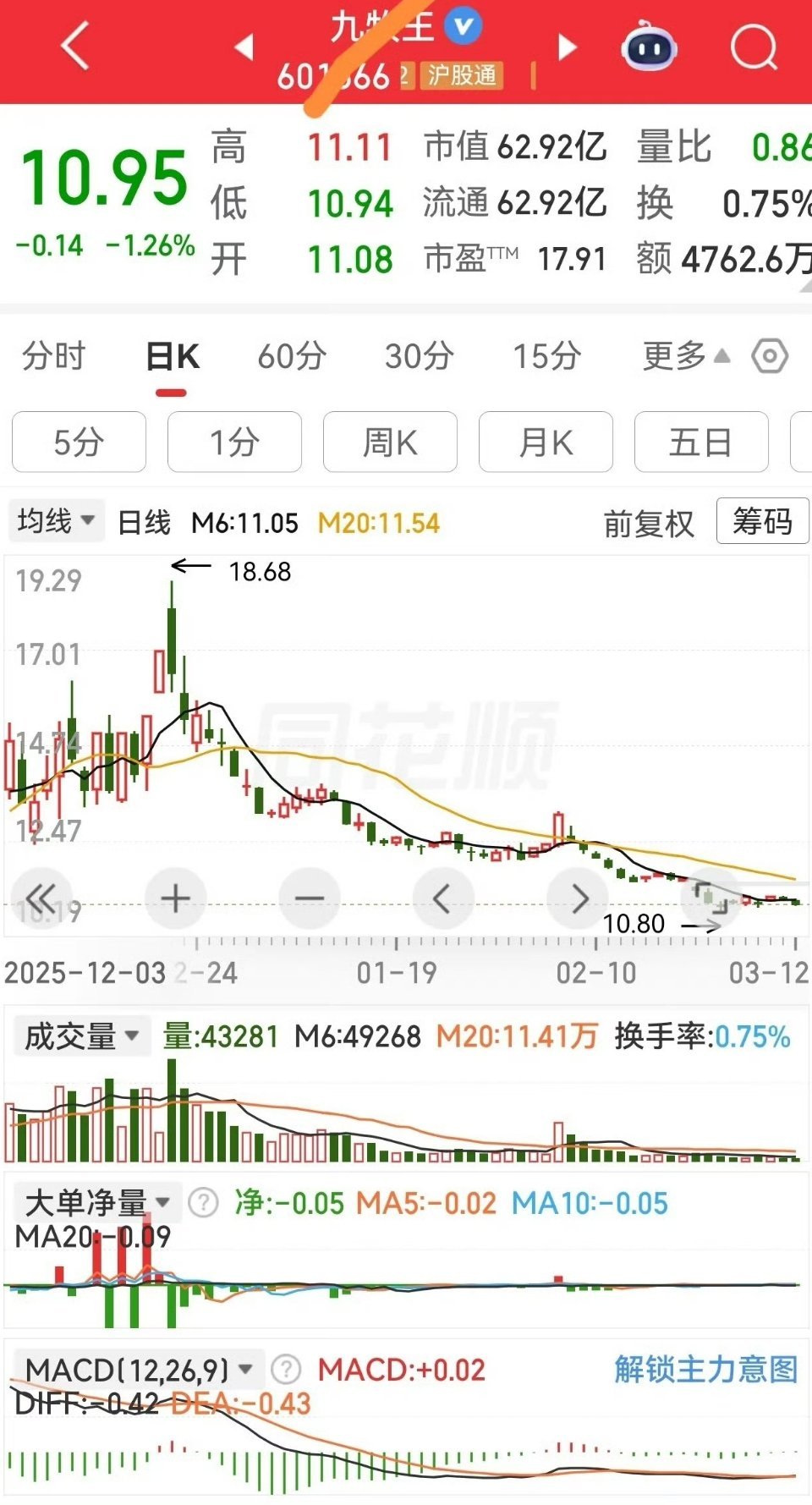Select the 15分 chart tab
This screenshot has width=812, height=1505.
(x=547, y=356)
